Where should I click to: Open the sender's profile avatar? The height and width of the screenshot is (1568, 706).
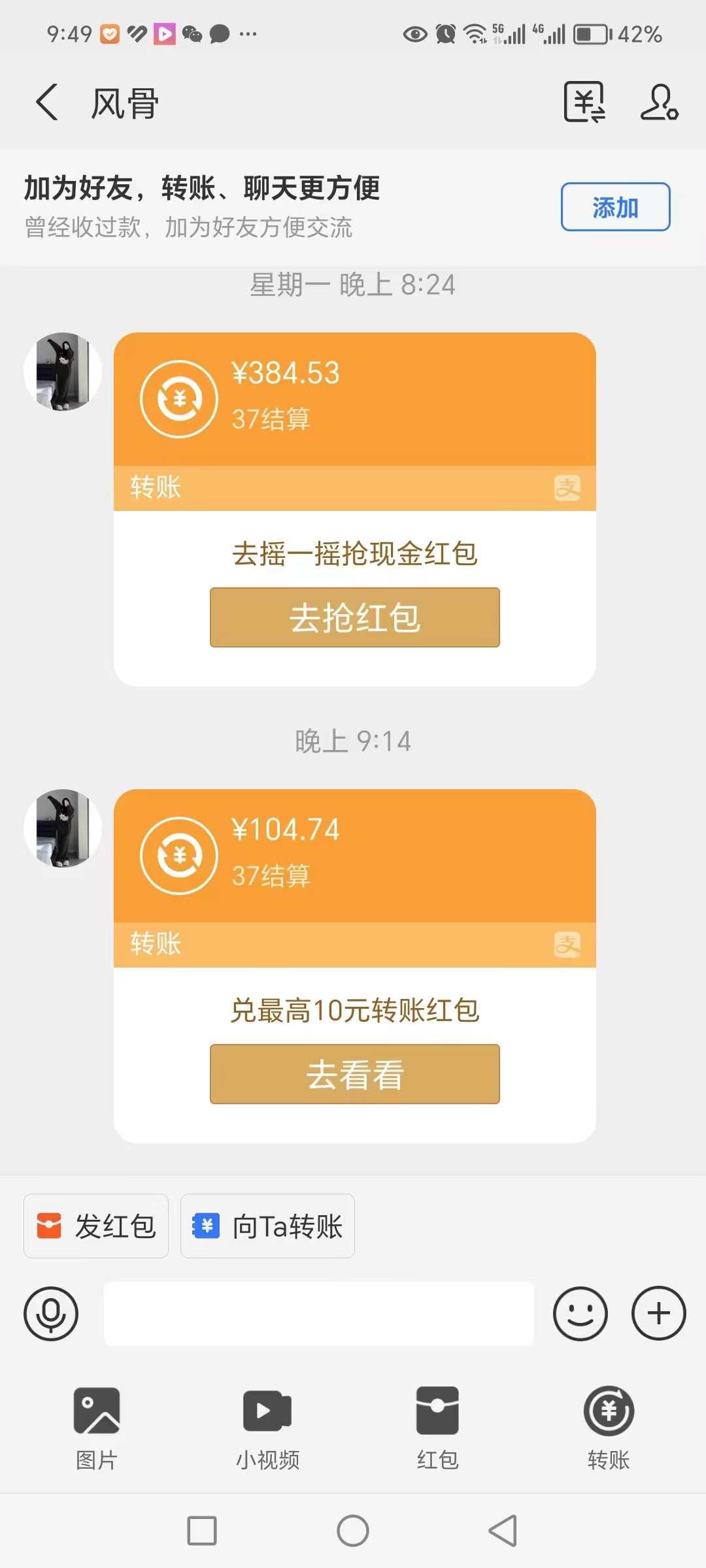[62, 371]
